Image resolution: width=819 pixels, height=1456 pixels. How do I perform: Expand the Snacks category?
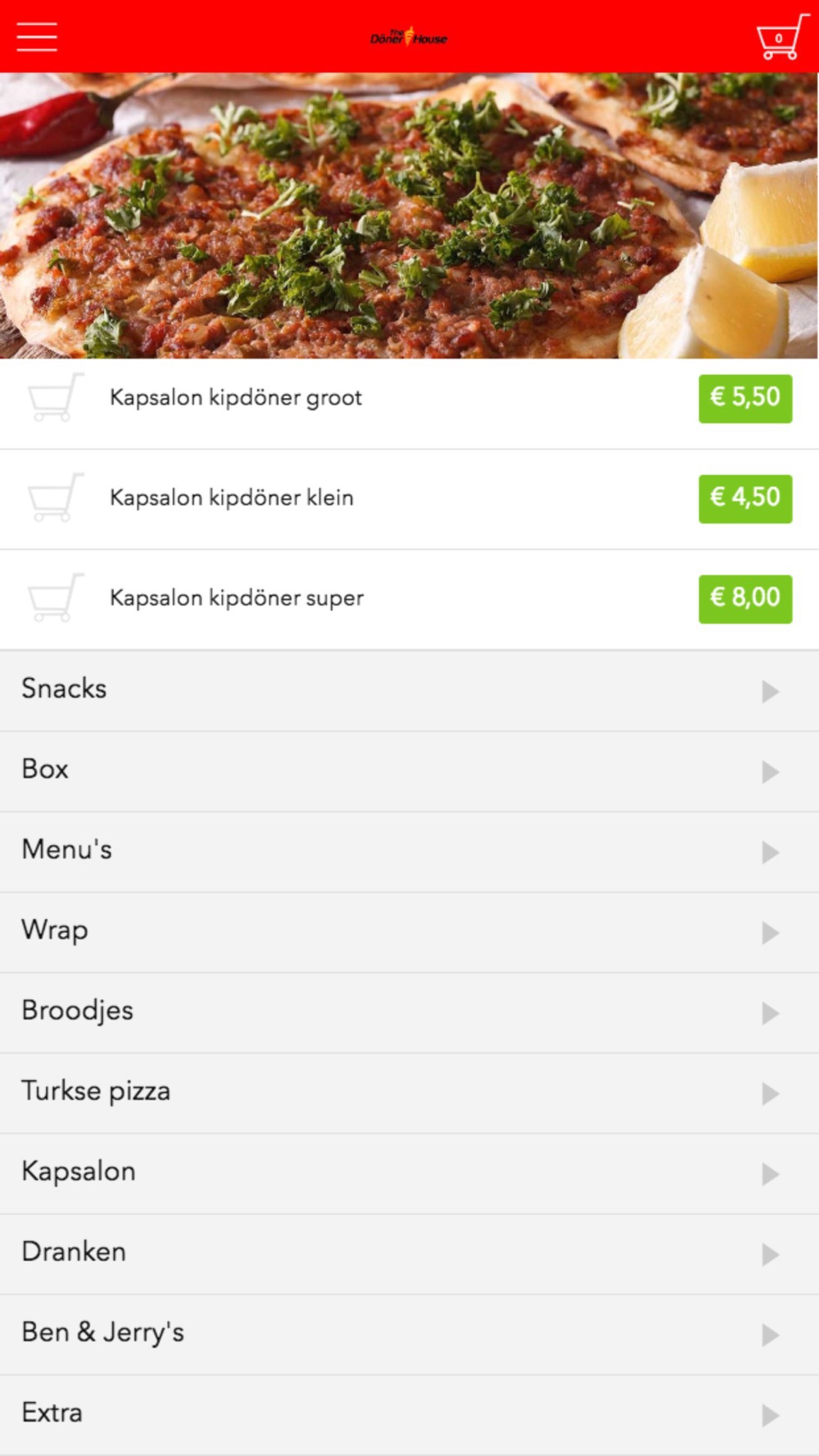point(409,690)
